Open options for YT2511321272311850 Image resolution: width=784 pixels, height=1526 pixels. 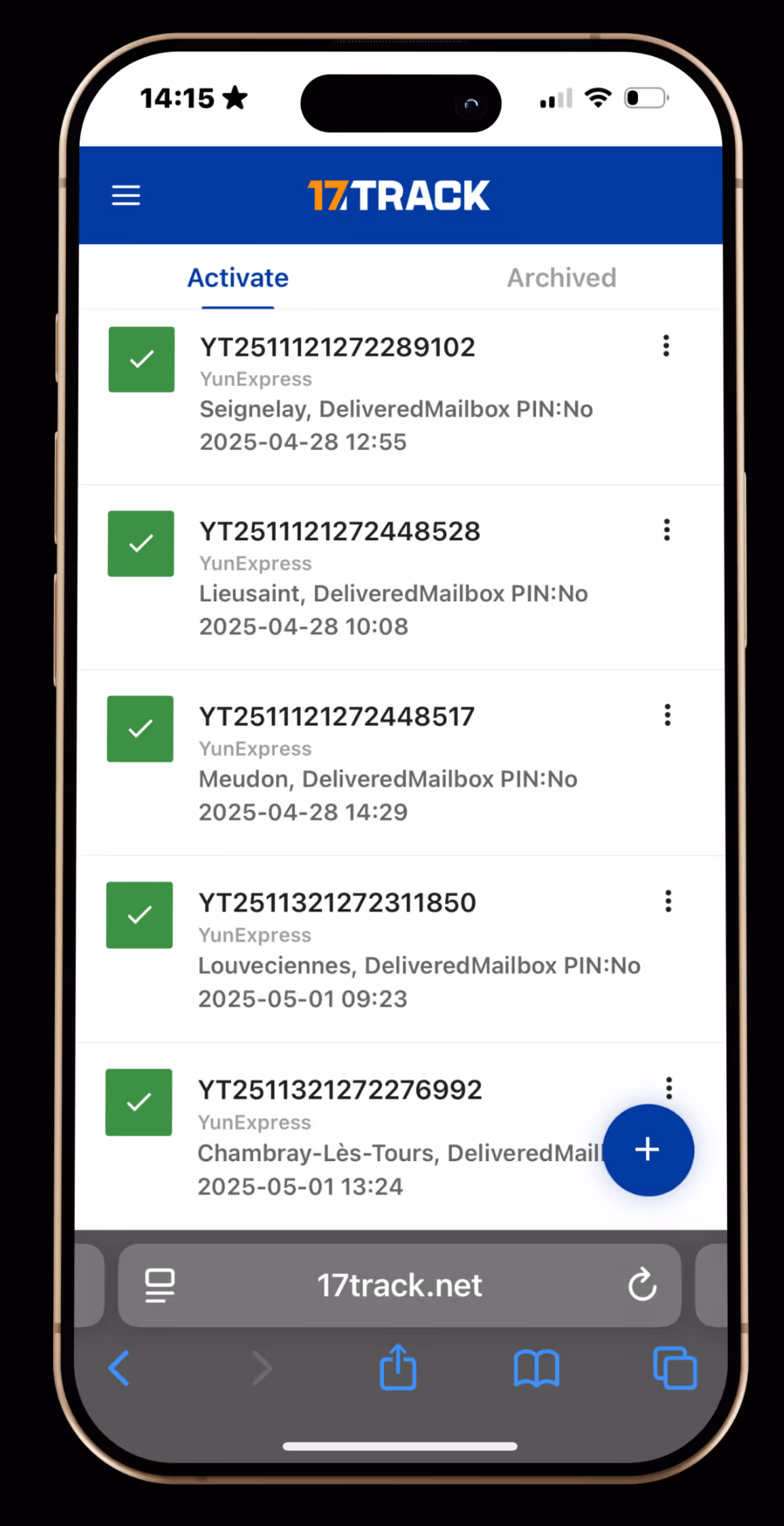pyautogui.click(x=669, y=901)
